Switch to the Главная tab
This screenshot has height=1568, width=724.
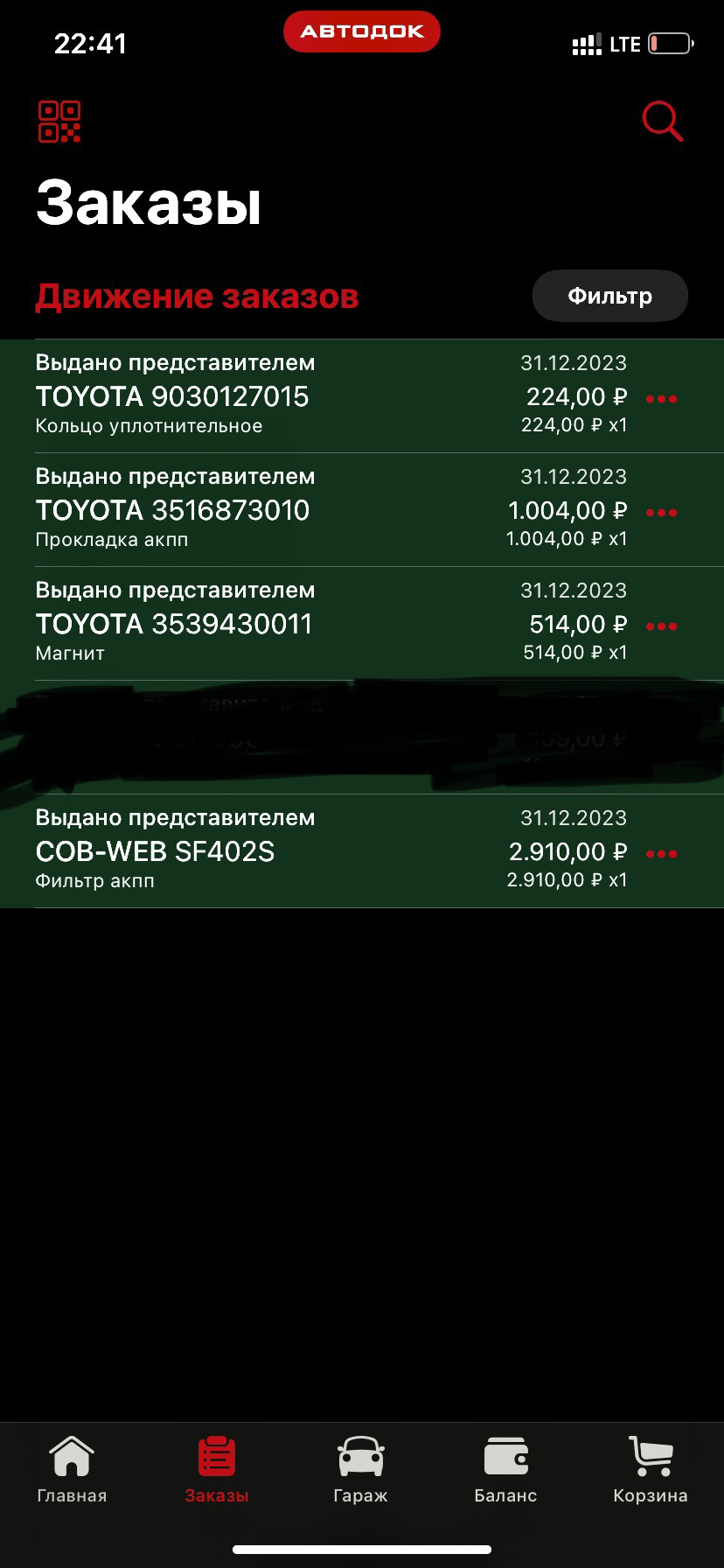(x=71, y=1470)
